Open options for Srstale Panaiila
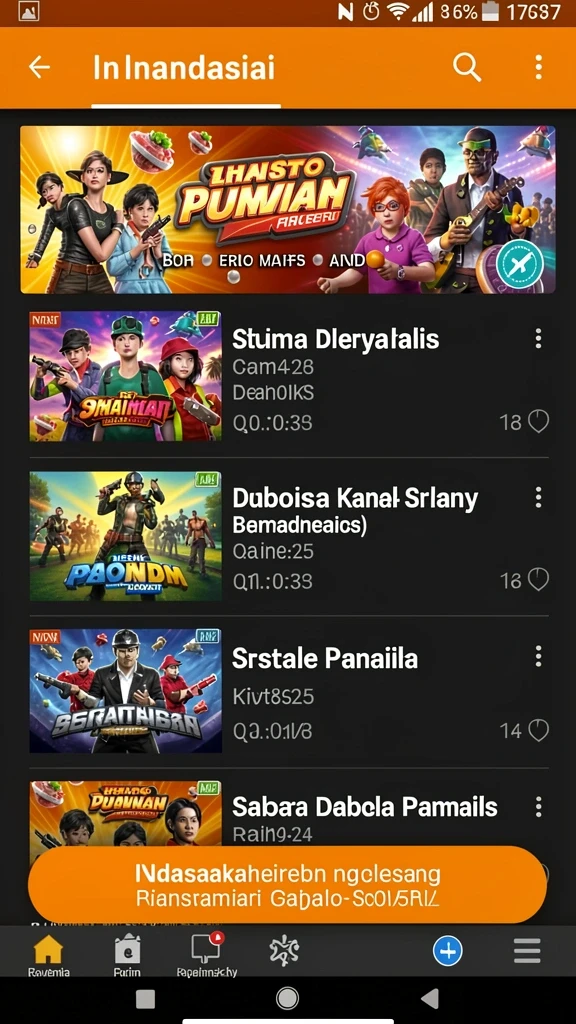This screenshot has width=576, height=1024. [x=538, y=656]
